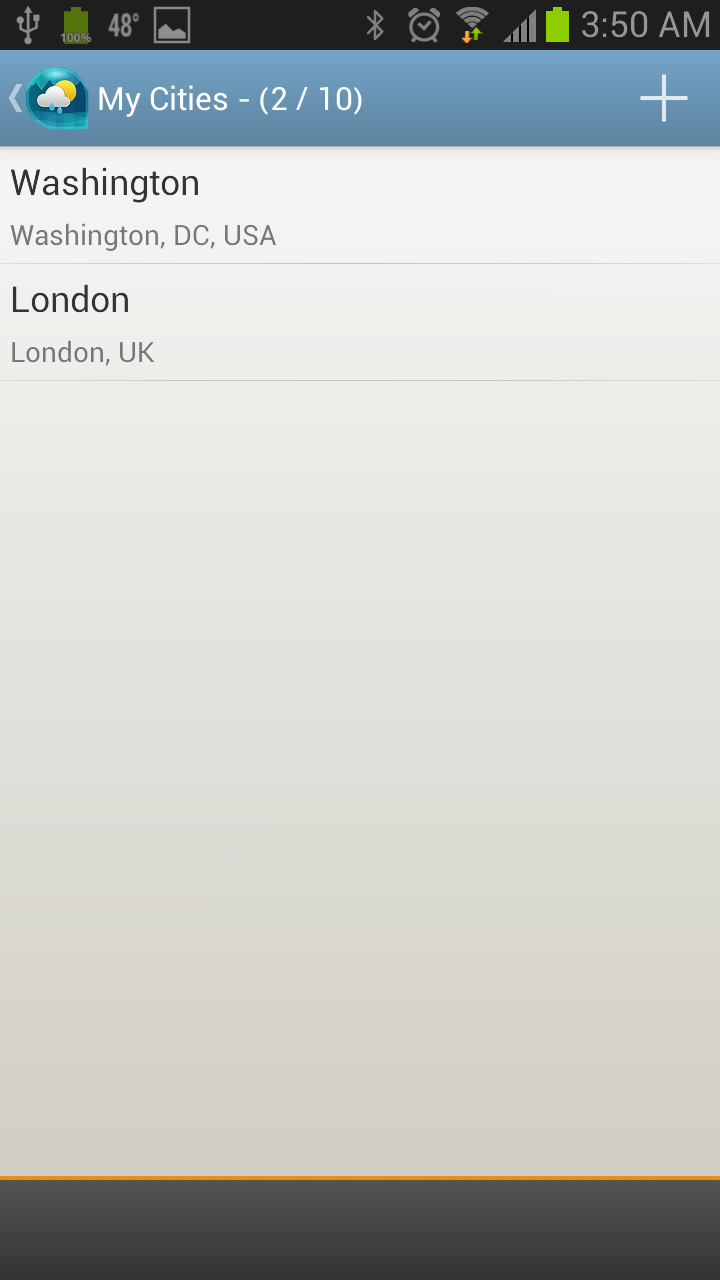The image size is (720, 1280).
Task: Add a new city with plus icon
Action: pyautogui.click(x=664, y=98)
